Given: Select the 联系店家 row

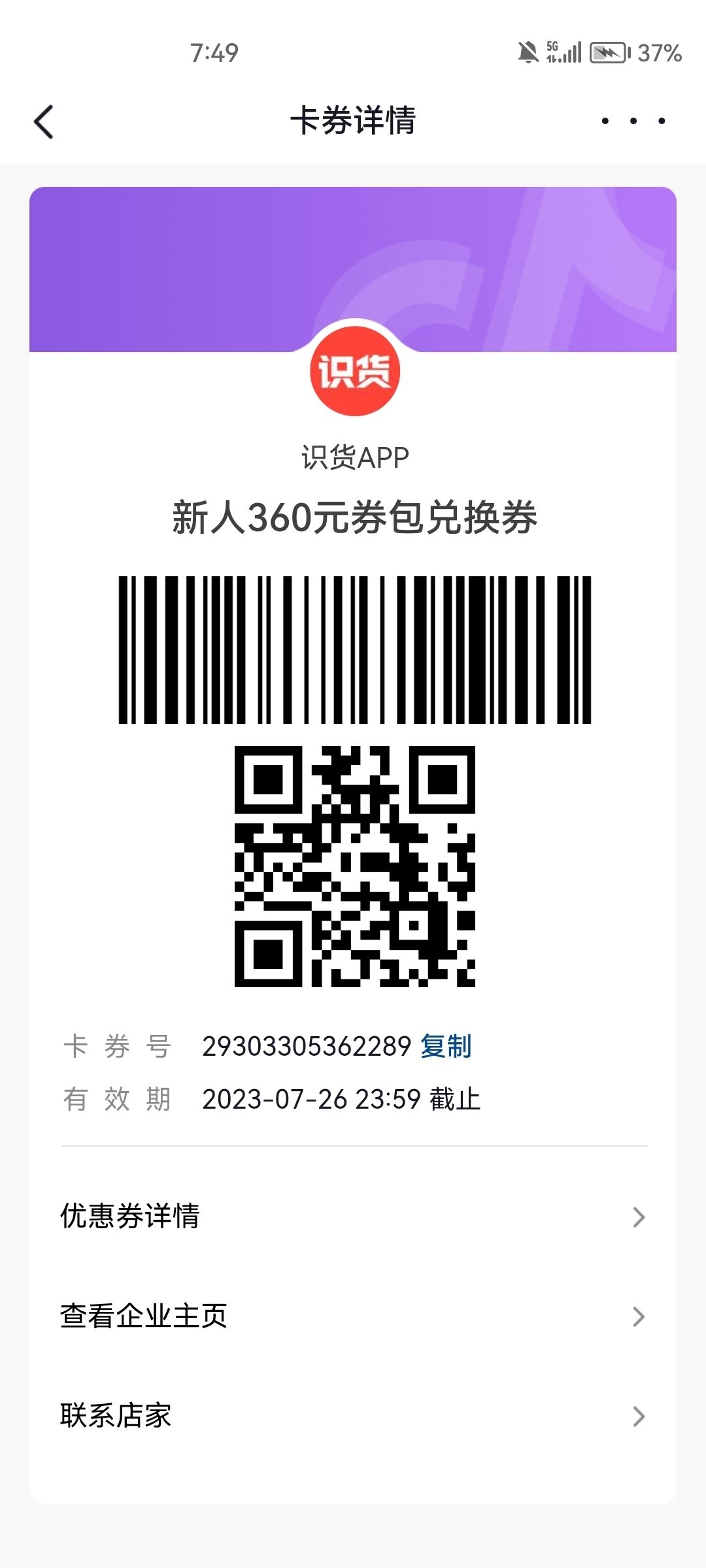Looking at the screenshot, I should 353,1416.
